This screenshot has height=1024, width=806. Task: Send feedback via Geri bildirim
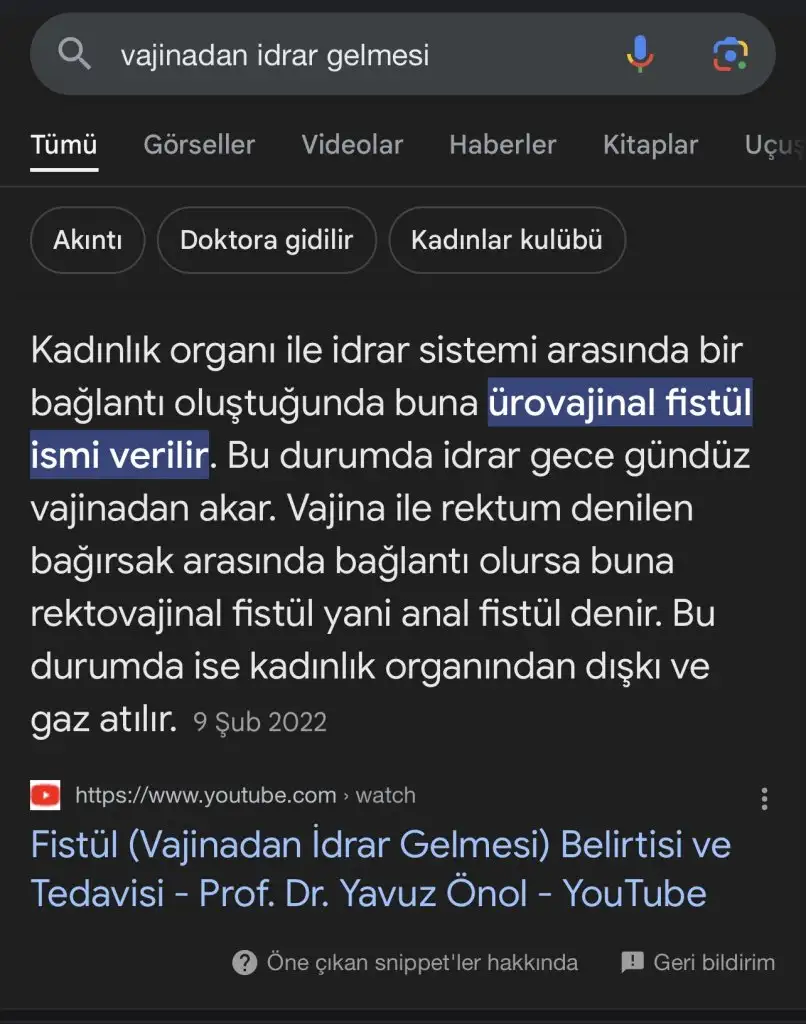698,963
